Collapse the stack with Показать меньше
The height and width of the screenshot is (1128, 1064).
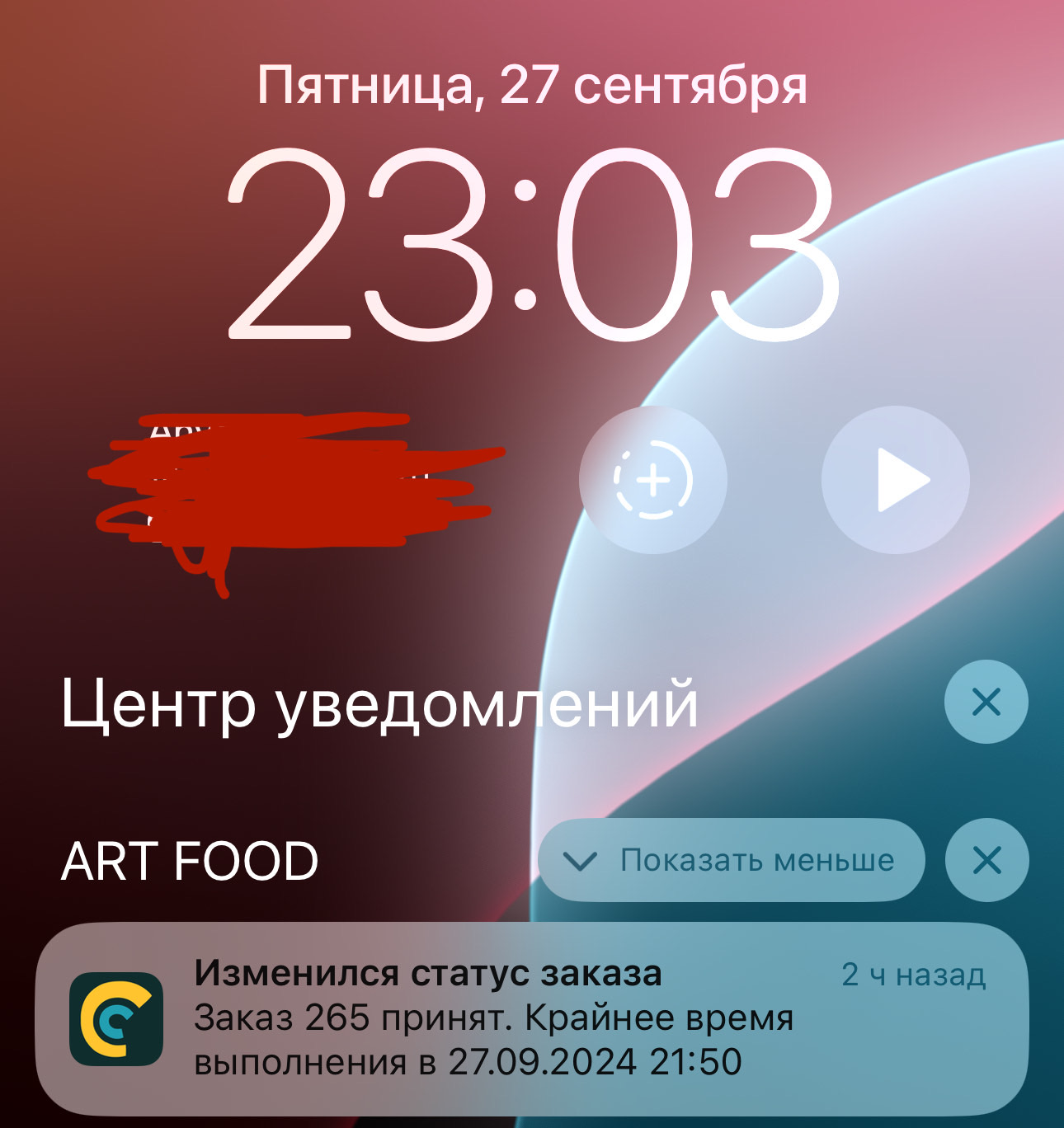(x=731, y=860)
